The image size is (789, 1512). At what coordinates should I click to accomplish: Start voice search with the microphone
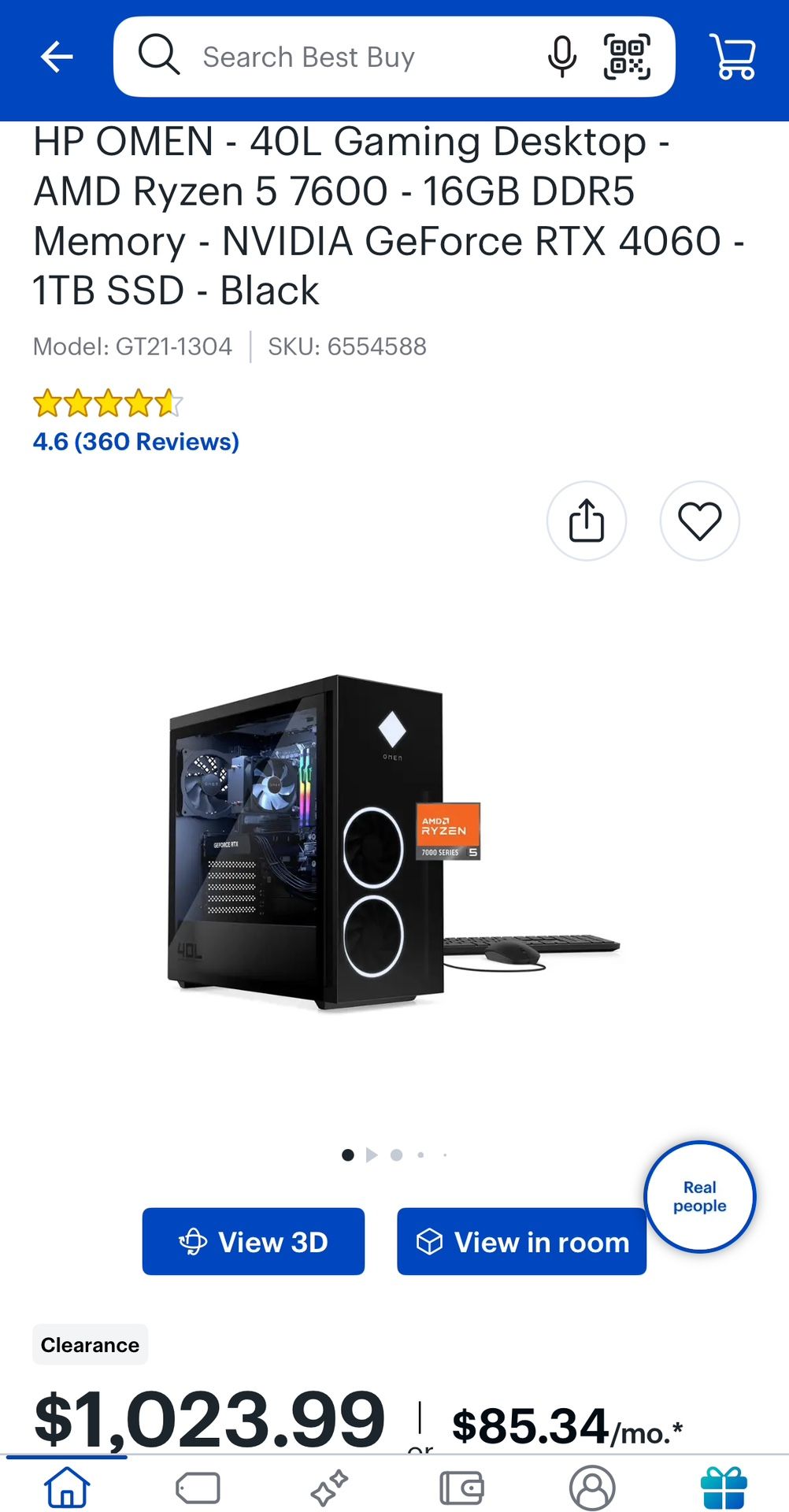click(x=561, y=57)
